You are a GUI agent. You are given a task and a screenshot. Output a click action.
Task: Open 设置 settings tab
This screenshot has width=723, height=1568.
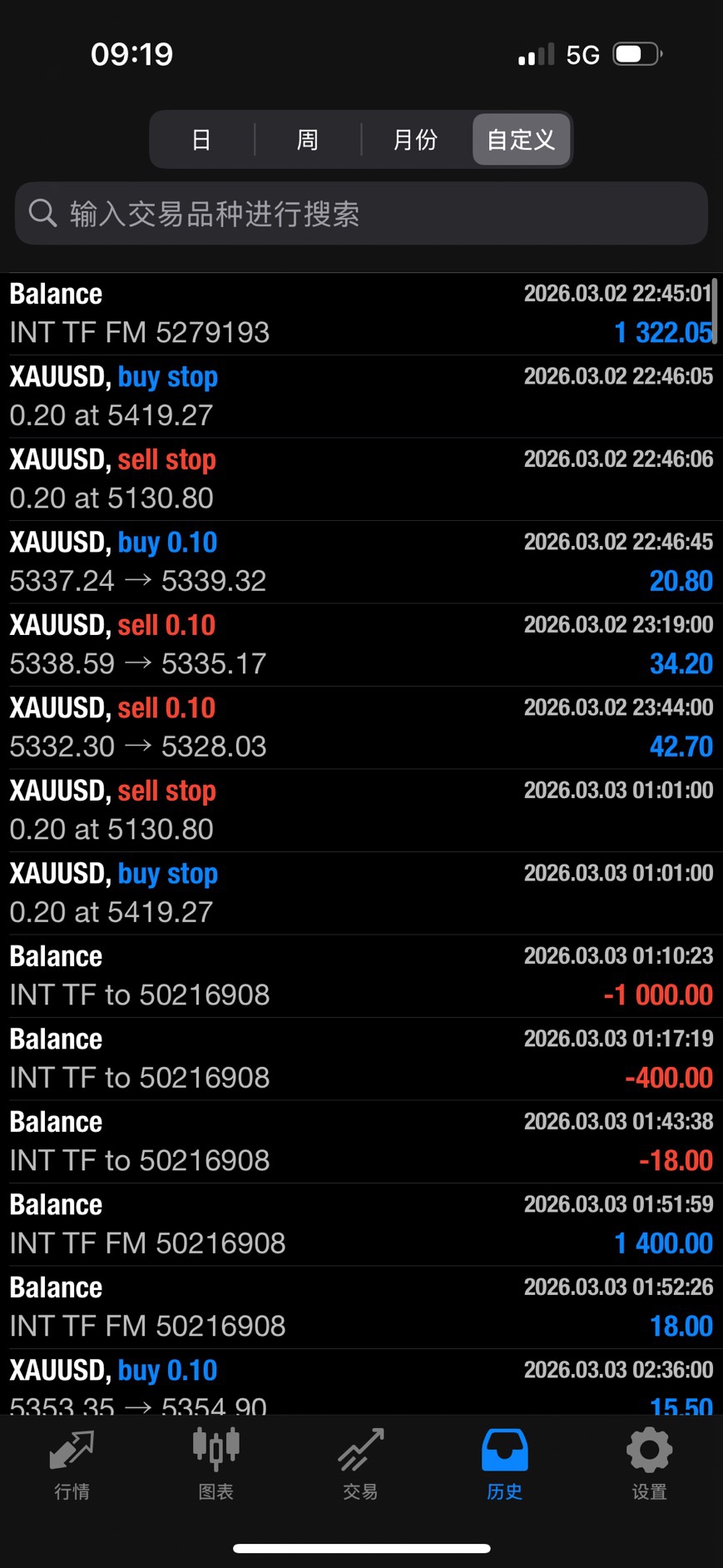point(649,1463)
